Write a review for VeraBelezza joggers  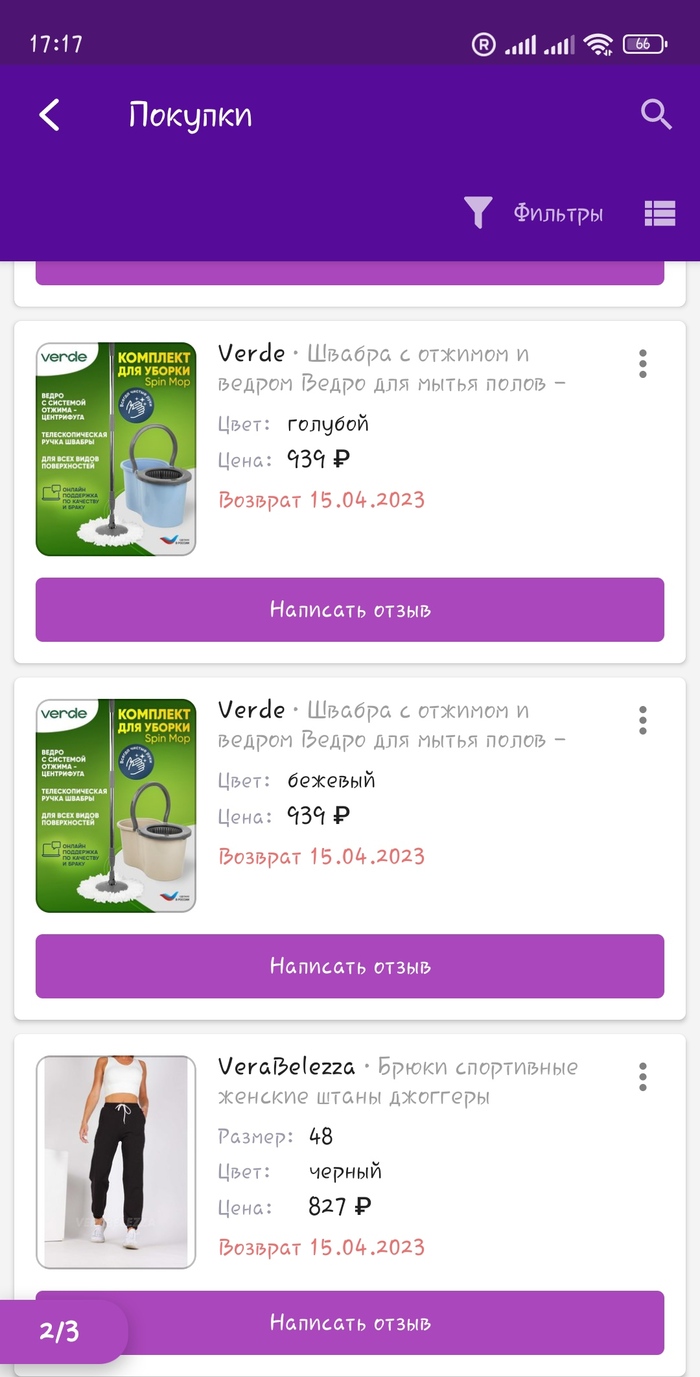tap(350, 1322)
